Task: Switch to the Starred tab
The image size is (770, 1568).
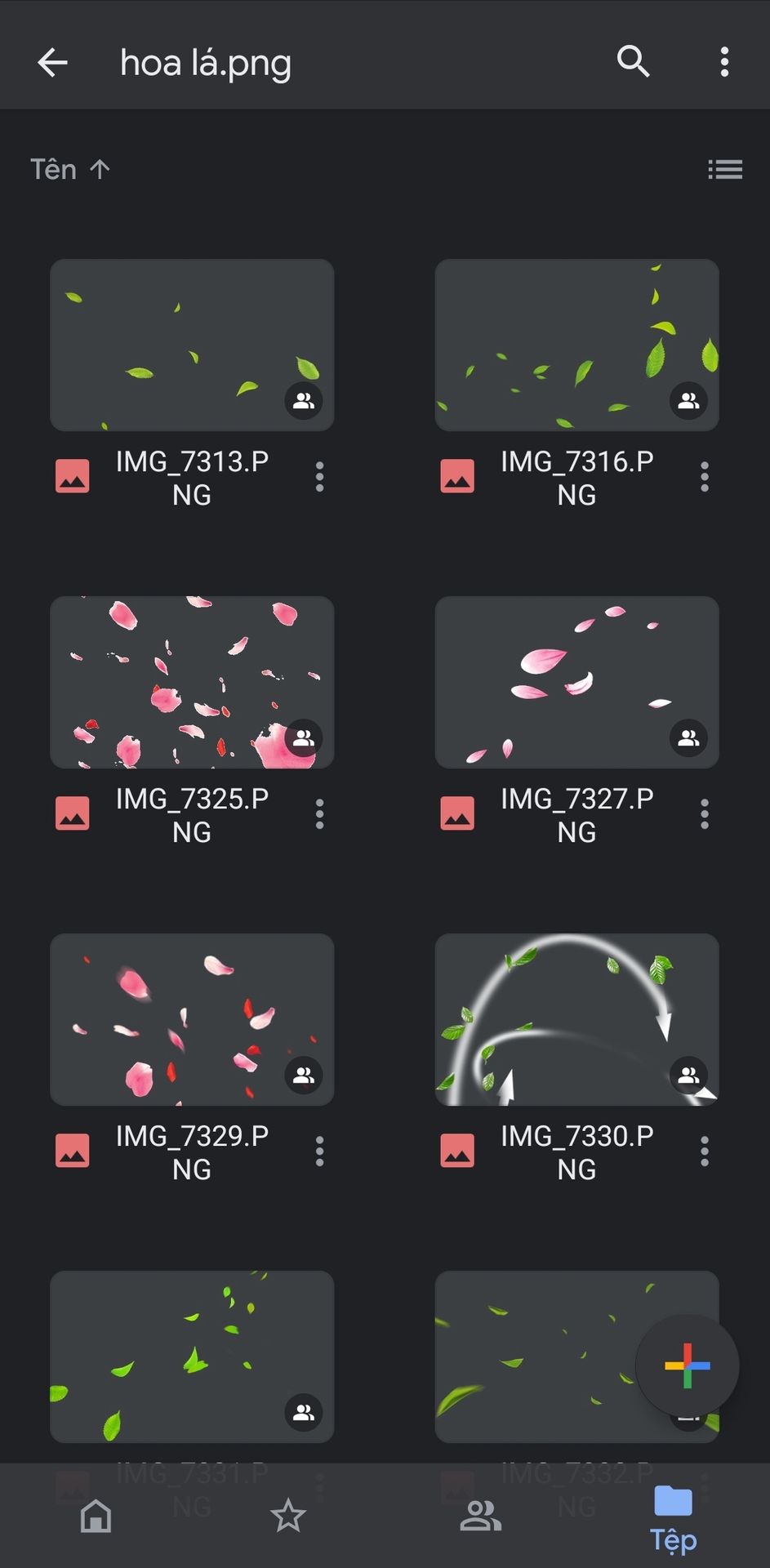Action: [x=287, y=1517]
